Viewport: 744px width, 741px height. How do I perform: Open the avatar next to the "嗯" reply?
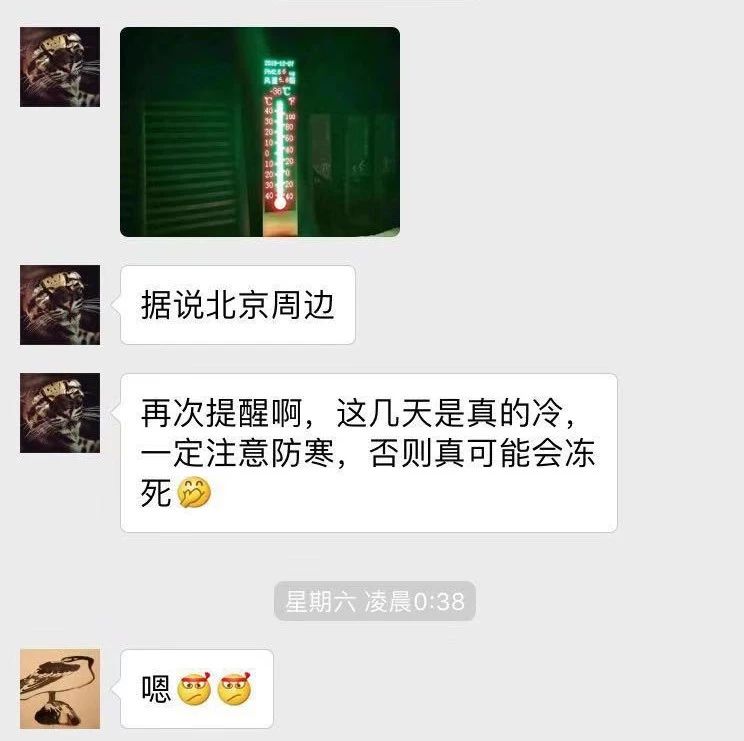tap(60, 689)
